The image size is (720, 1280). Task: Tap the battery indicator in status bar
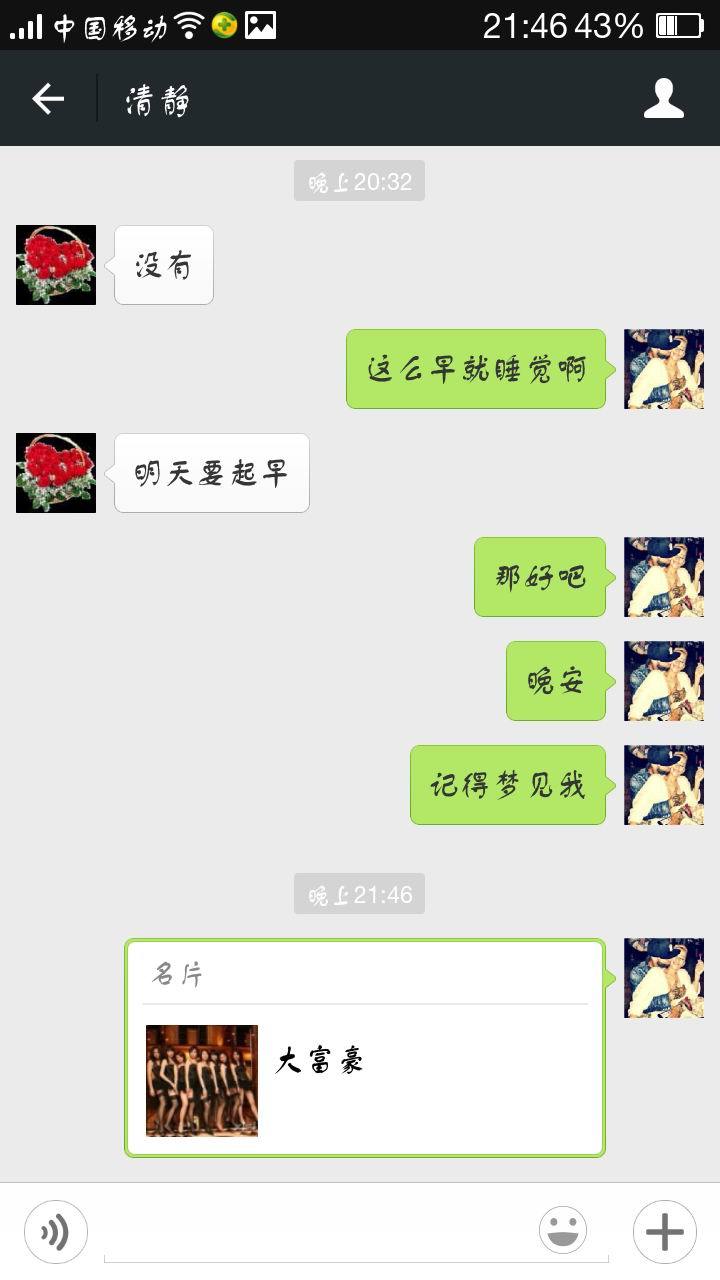[x=684, y=25]
